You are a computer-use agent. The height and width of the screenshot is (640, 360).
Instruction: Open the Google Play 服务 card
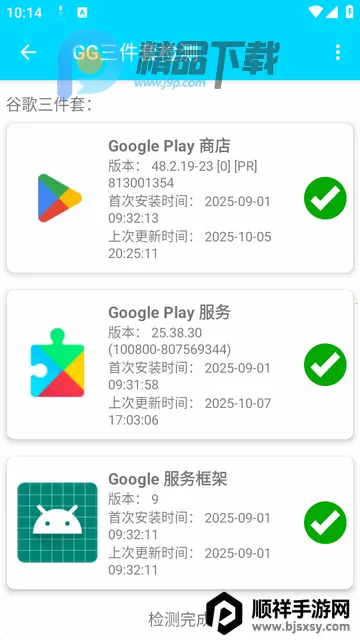coord(180,364)
